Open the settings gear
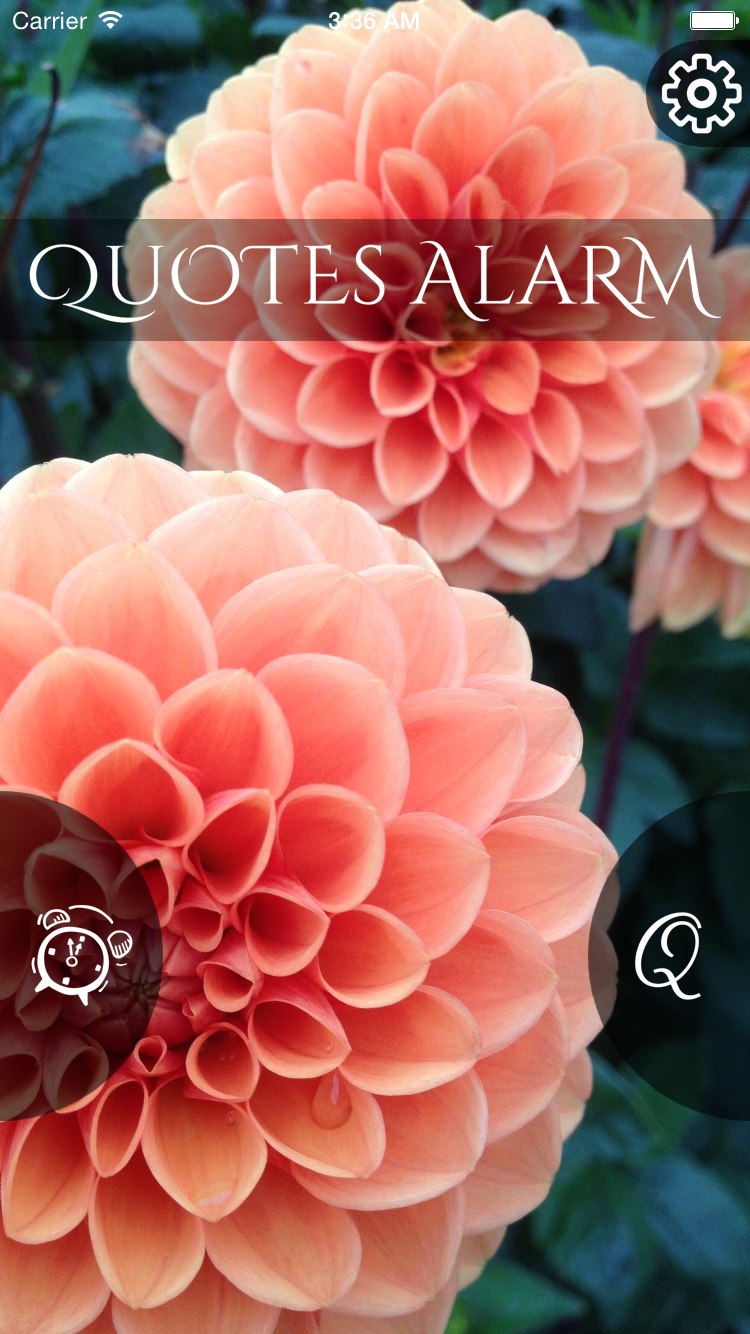The width and height of the screenshot is (750, 1334). pyautogui.click(x=701, y=93)
